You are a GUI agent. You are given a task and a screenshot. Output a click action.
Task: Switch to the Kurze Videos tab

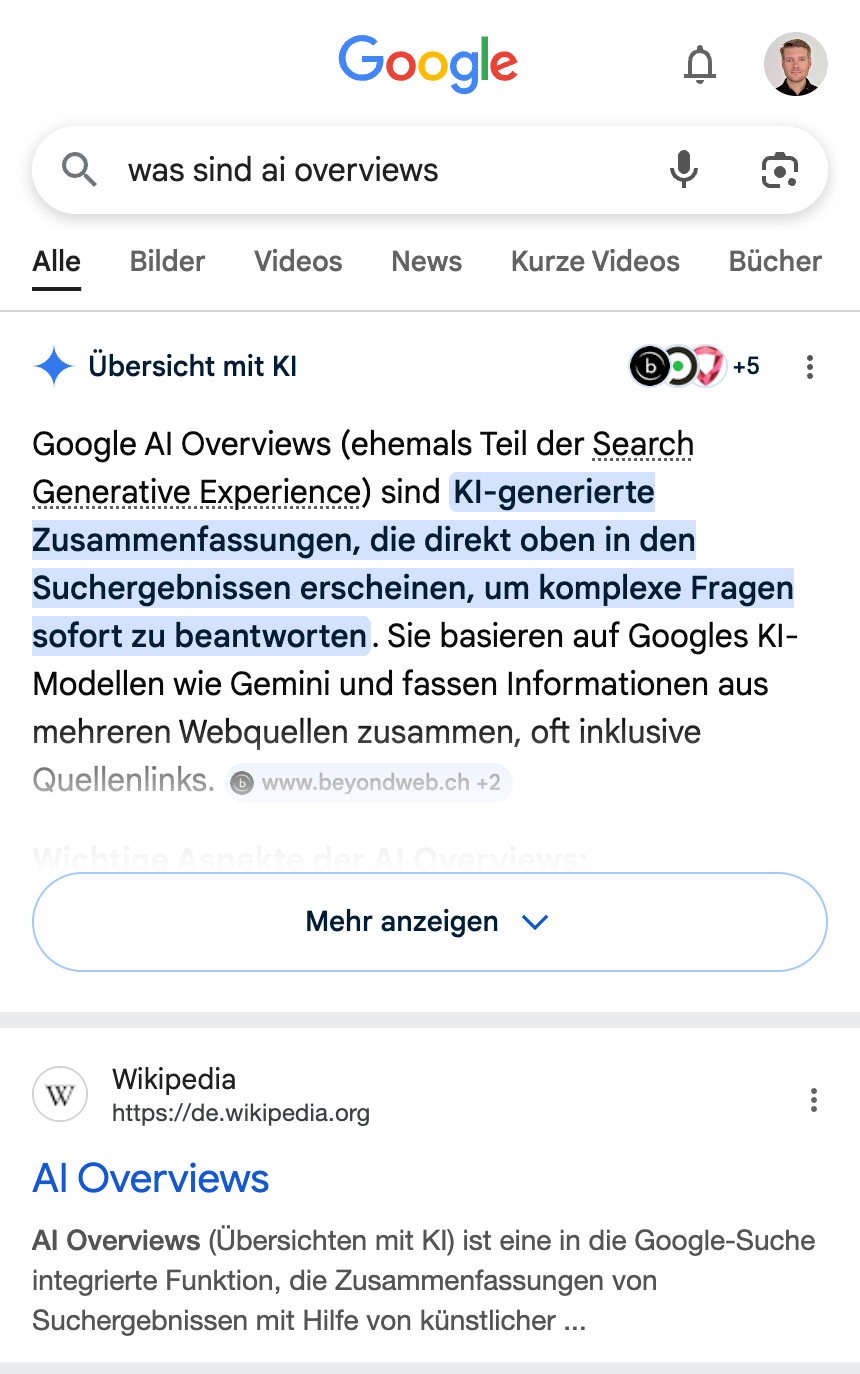coord(595,262)
